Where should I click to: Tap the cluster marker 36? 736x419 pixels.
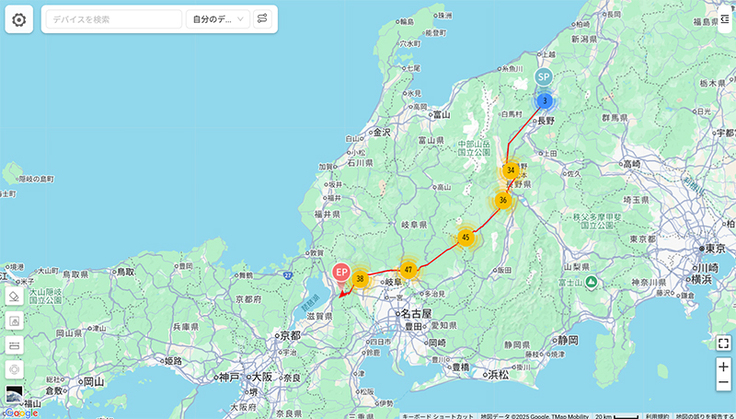(x=503, y=200)
